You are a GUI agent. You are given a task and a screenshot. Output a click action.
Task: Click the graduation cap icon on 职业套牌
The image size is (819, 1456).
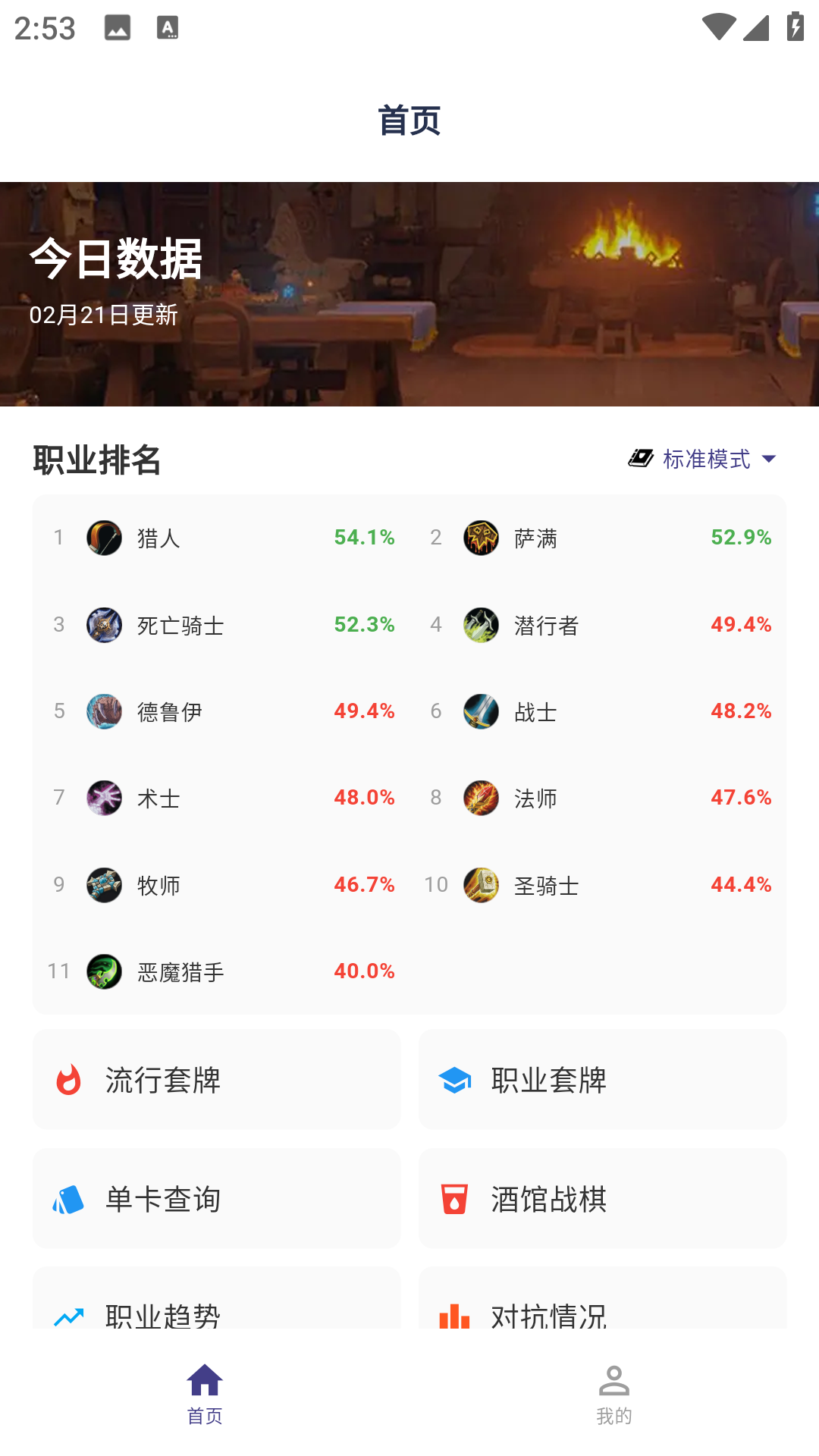[x=455, y=1080]
